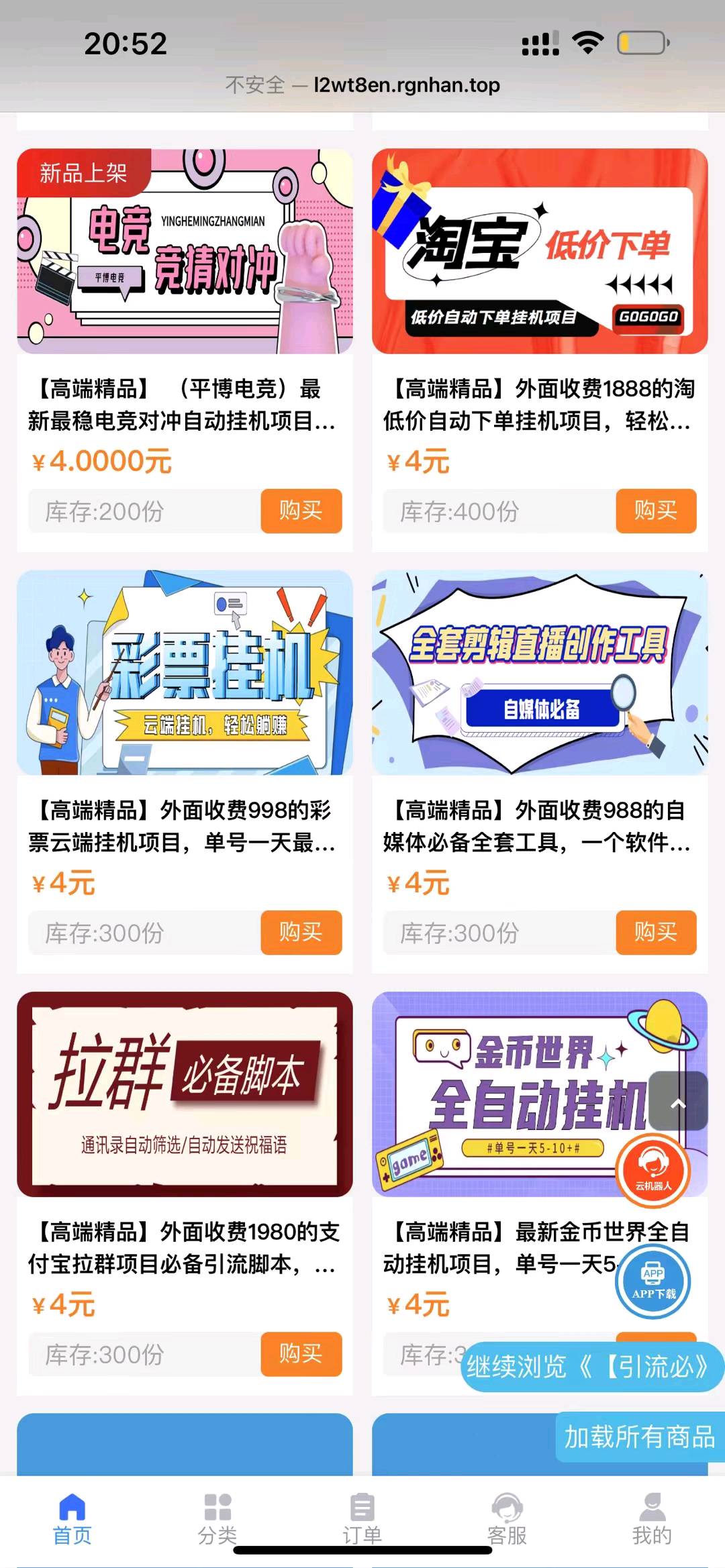Open the 订单 tab
The image size is (725, 1568).
coord(362,1519)
